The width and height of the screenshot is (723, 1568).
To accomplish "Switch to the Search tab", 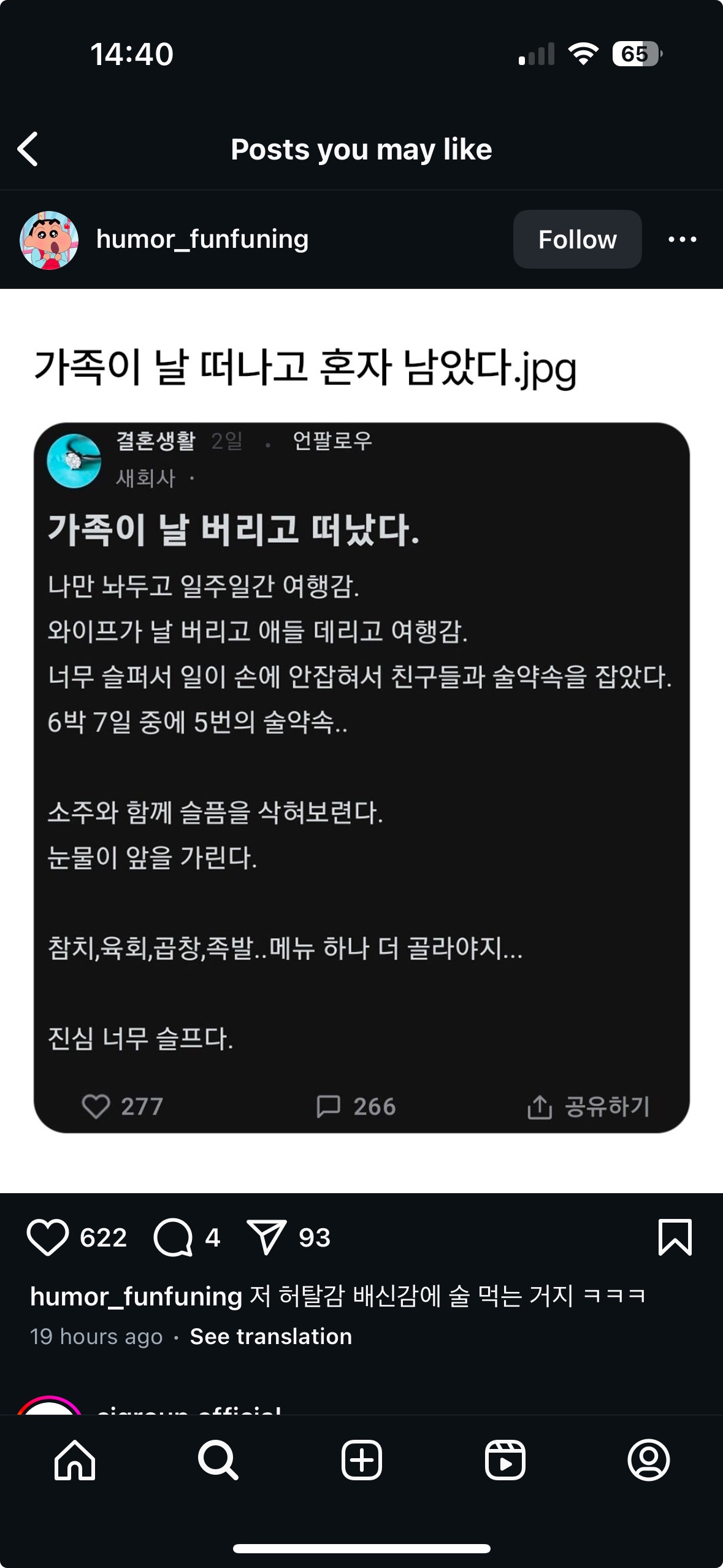I will [218, 1460].
